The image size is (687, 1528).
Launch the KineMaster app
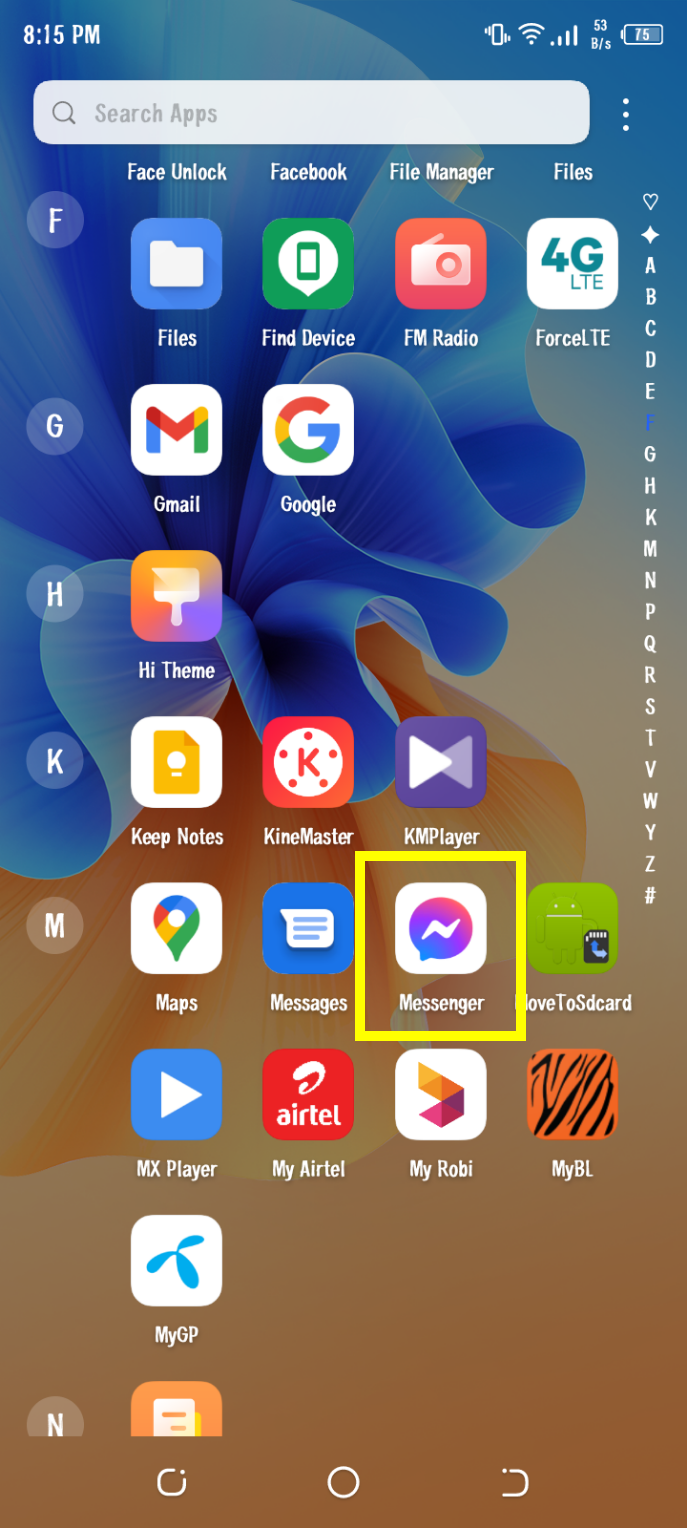(x=308, y=762)
